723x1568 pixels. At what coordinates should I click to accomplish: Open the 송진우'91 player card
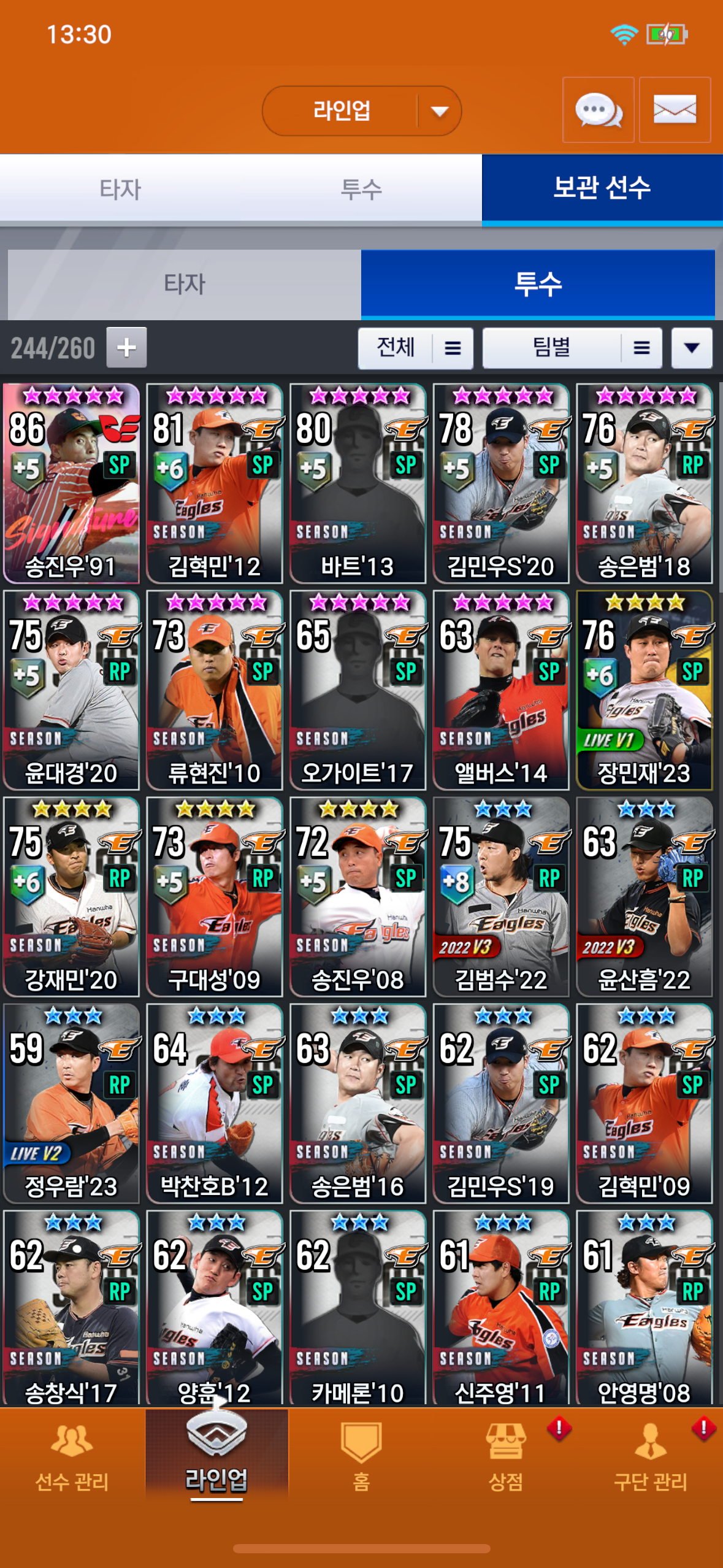click(x=71, y=483)
